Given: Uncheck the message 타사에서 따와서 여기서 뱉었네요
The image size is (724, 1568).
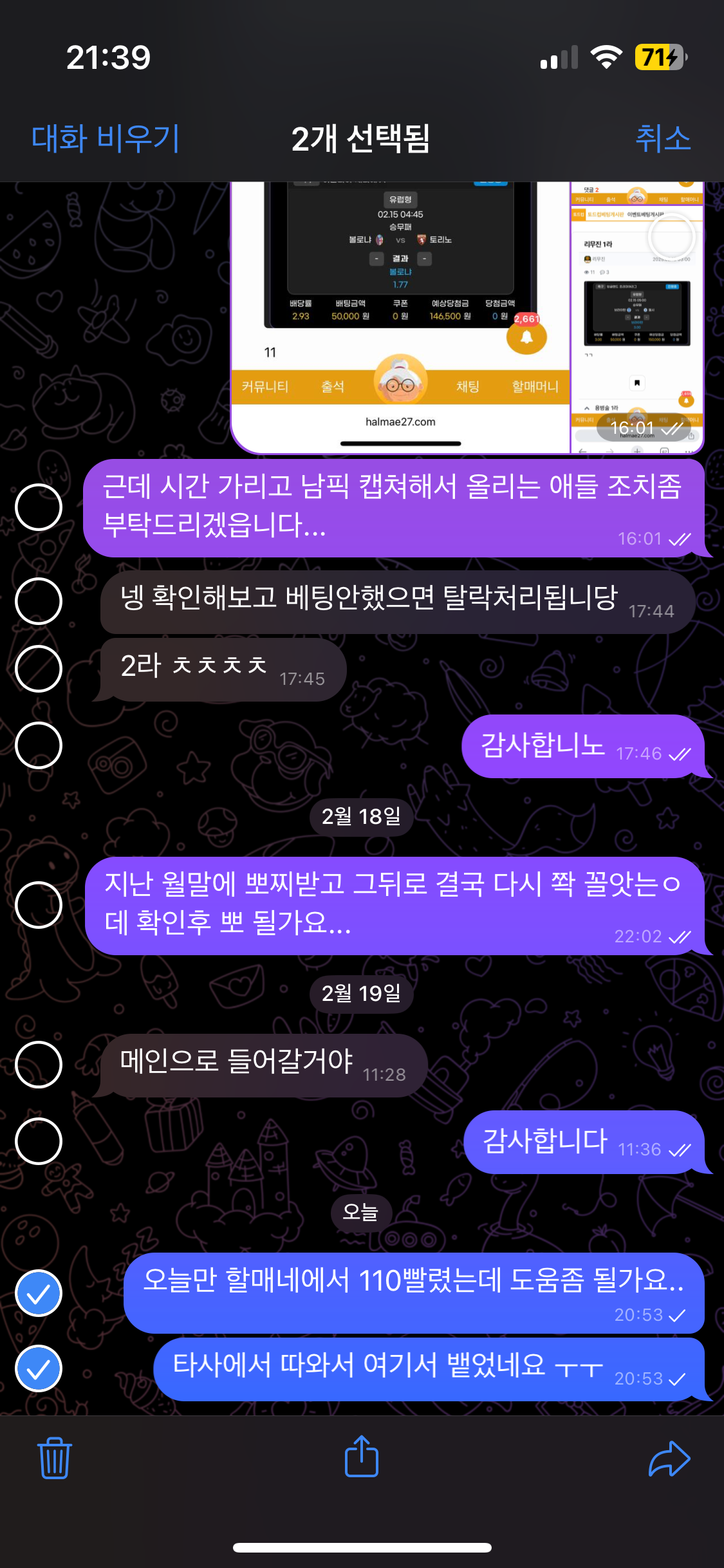Looking at the screenshot, I should tap(39, 1368).
